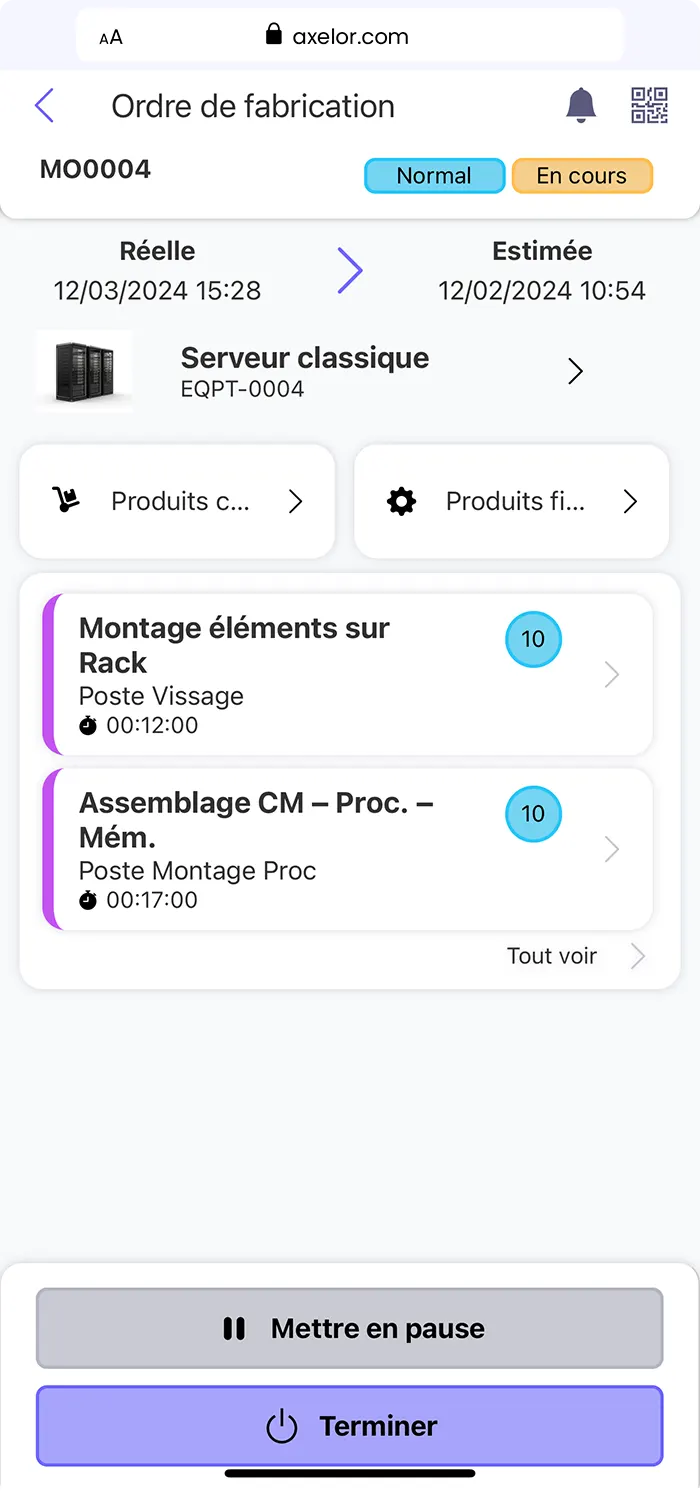700x1491 pixels.
Task: Open the Produits consommés card
Action: [x=177, y=501]
